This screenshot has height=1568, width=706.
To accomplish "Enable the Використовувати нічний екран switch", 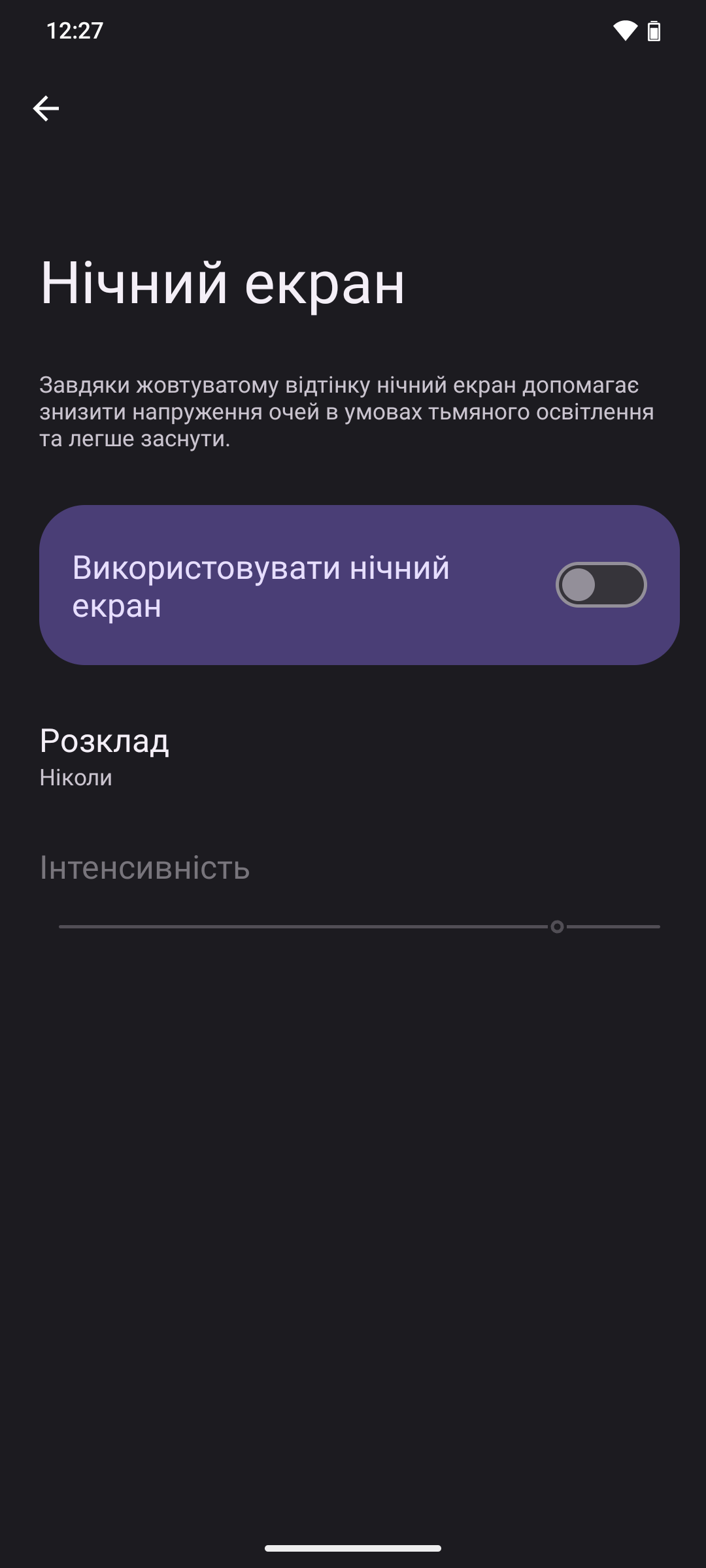I will tap(601, 585).
